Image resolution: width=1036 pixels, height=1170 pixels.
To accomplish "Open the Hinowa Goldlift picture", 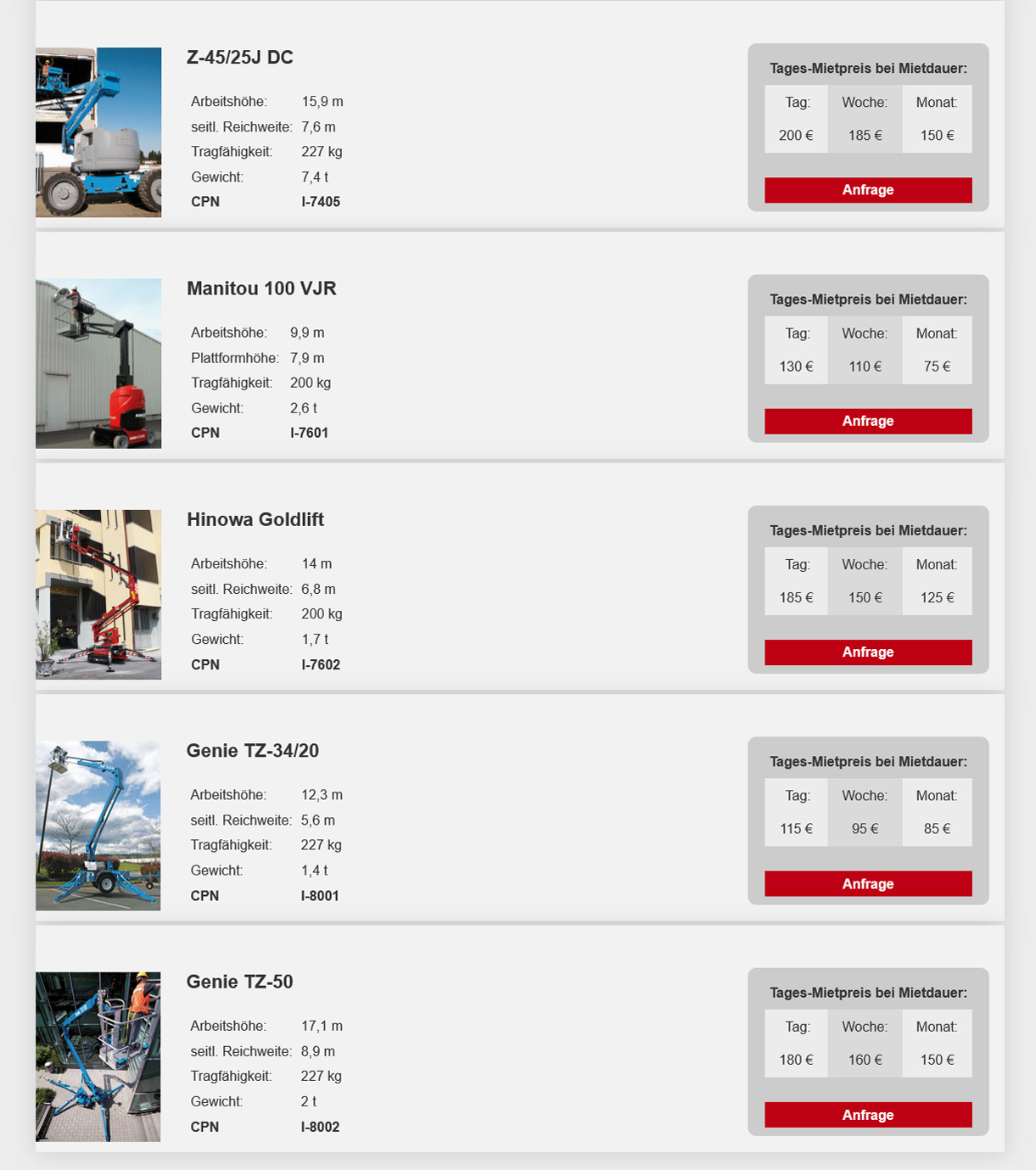I will 98,594.
